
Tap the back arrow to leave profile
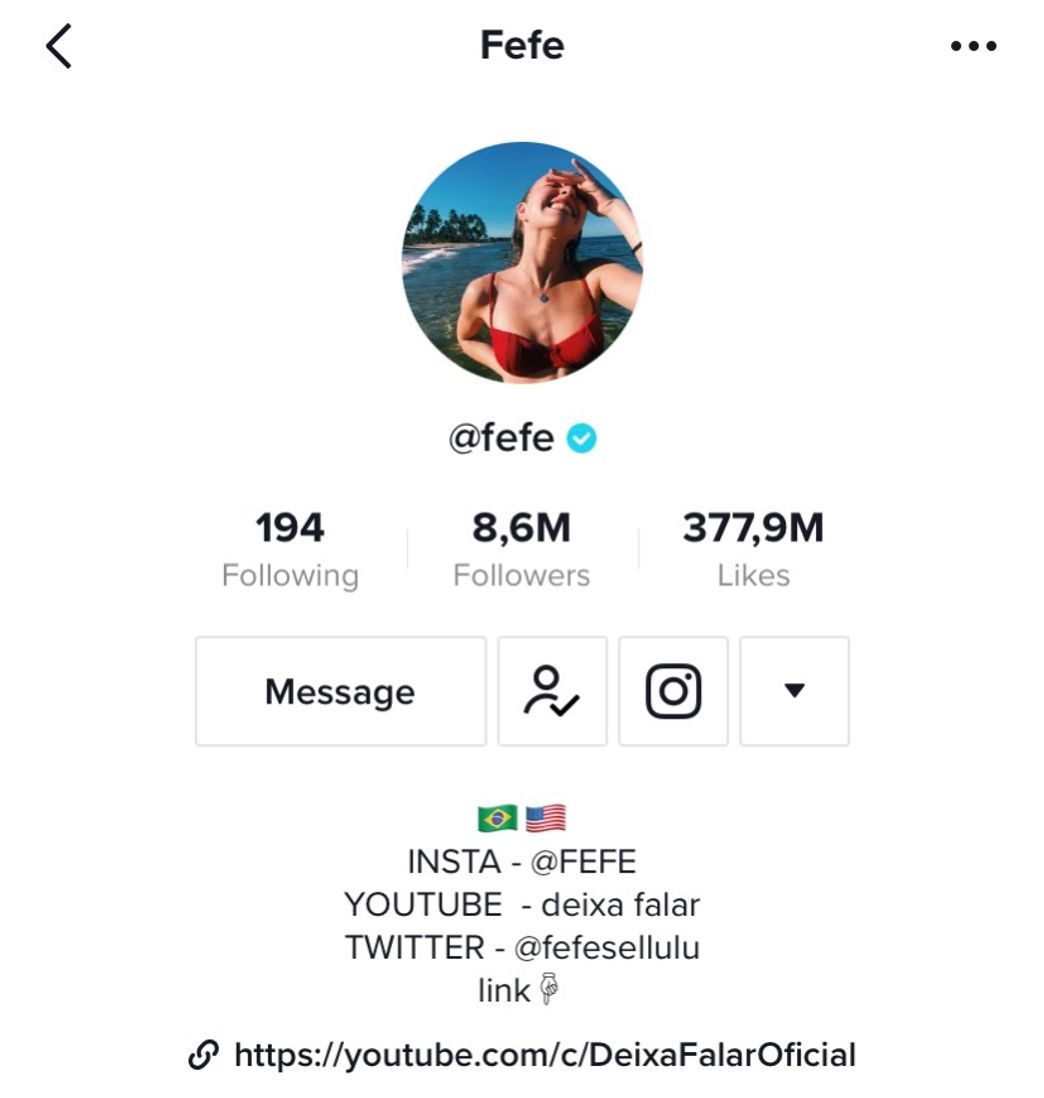pyautogui.click(x=57, y=44)
